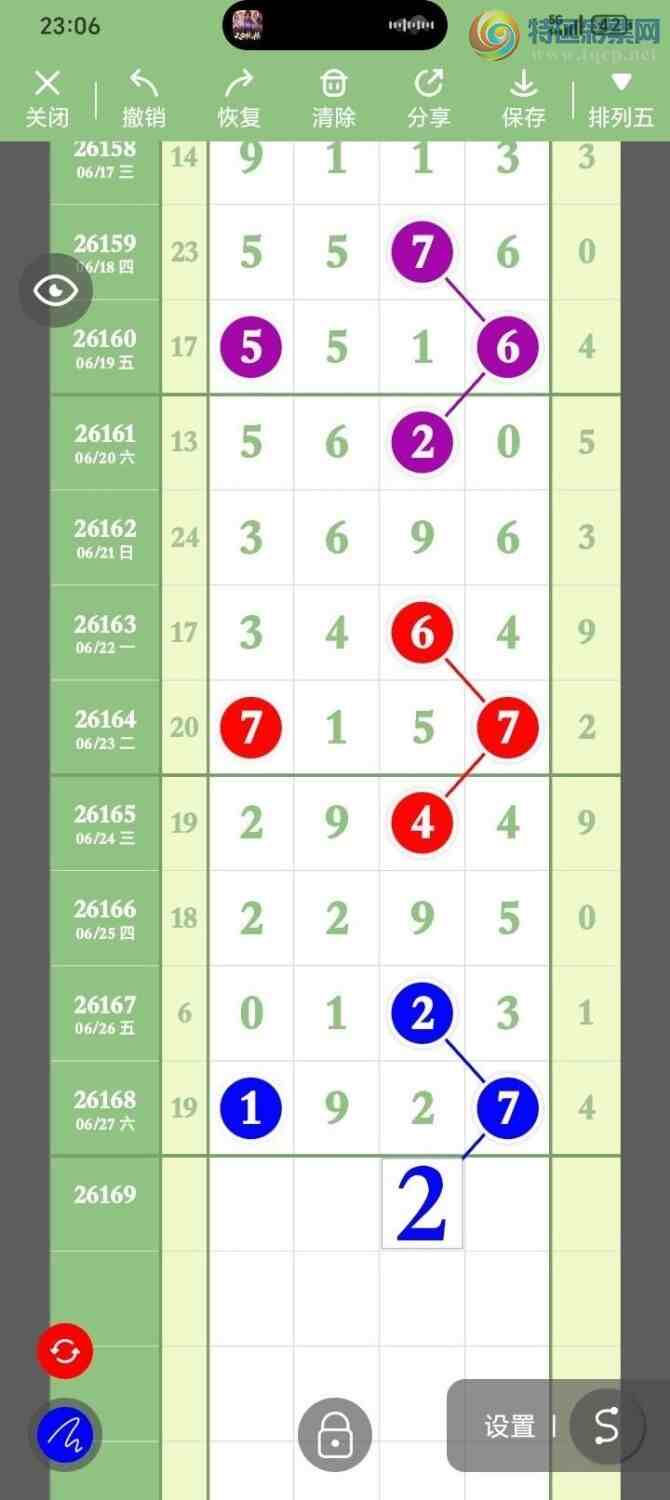Screen dimensions: 670x1500
Task: Save the chart with 保存
Action: [524, 99]
